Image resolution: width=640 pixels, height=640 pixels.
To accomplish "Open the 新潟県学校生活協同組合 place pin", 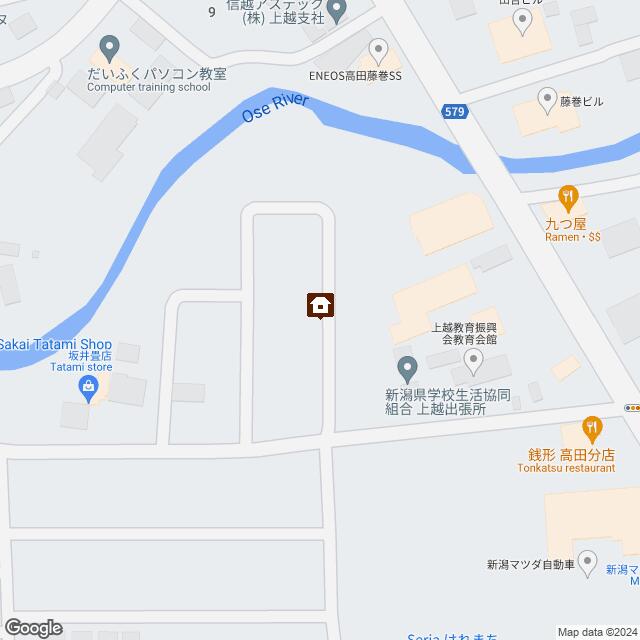I will pyautogui.click(x=407, y=367).
